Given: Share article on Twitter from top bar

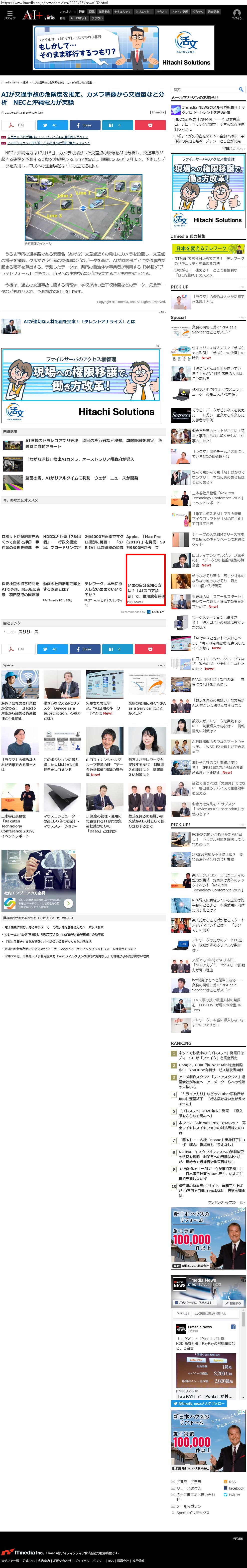Looking at the screenshot, I should [52, 125].
